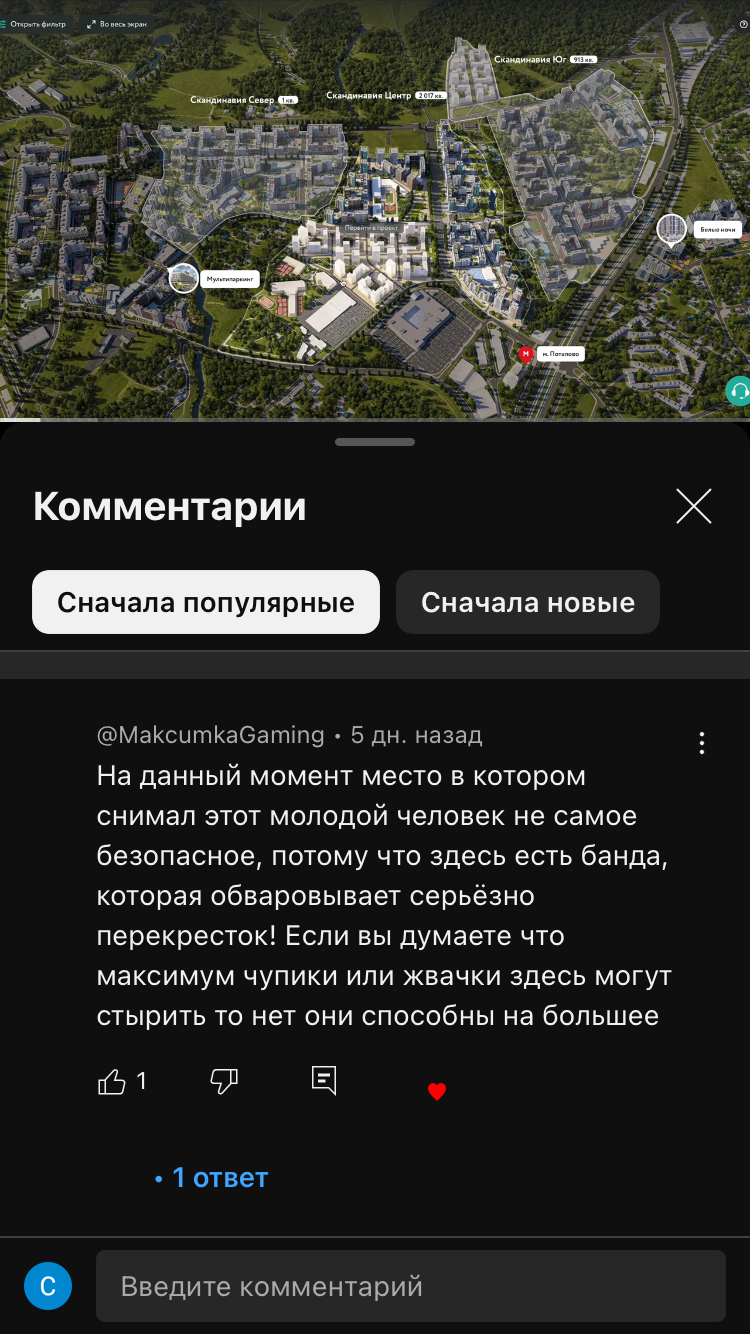750x1334 pixels.
Task: Close the Комментарии panel
Action: 693,507
